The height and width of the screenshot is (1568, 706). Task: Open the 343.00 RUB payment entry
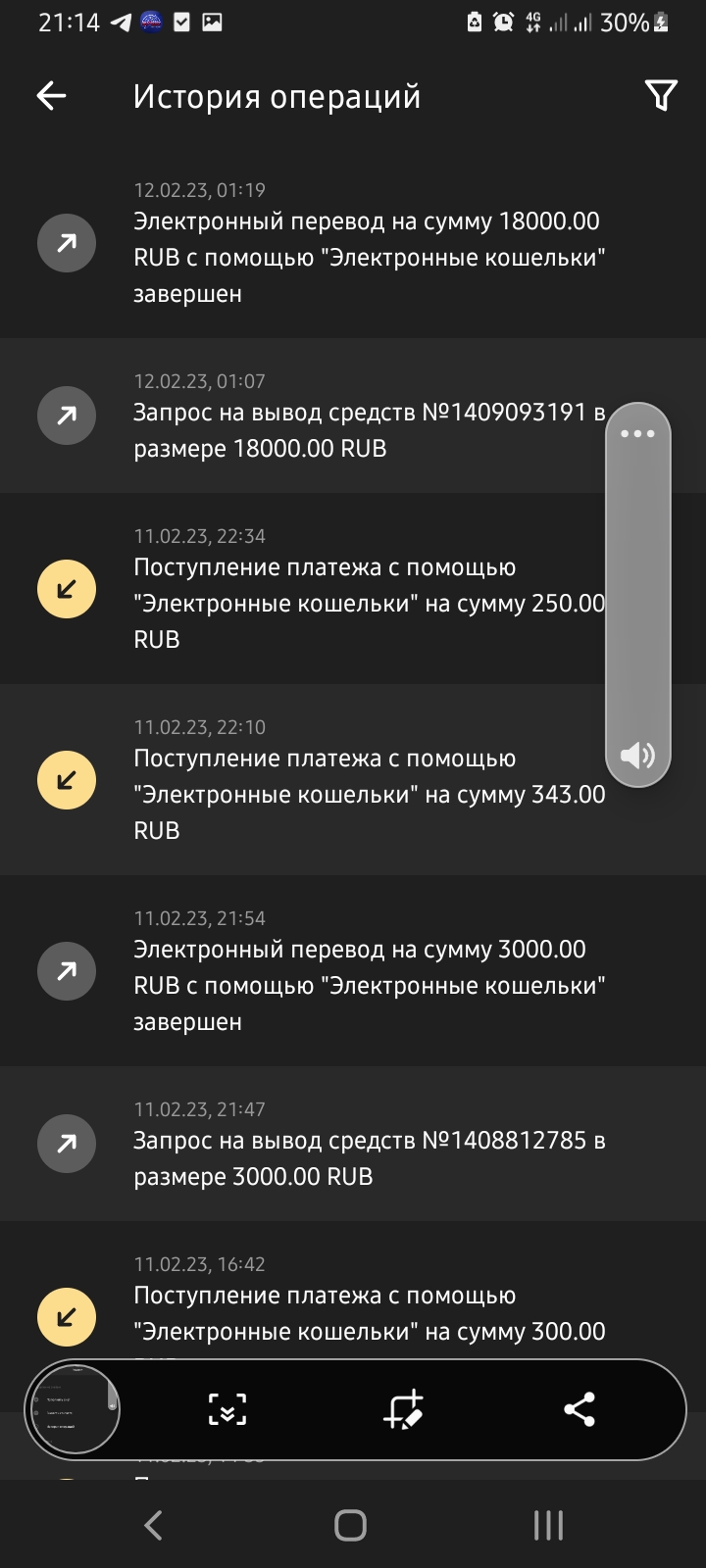[353, 780]
